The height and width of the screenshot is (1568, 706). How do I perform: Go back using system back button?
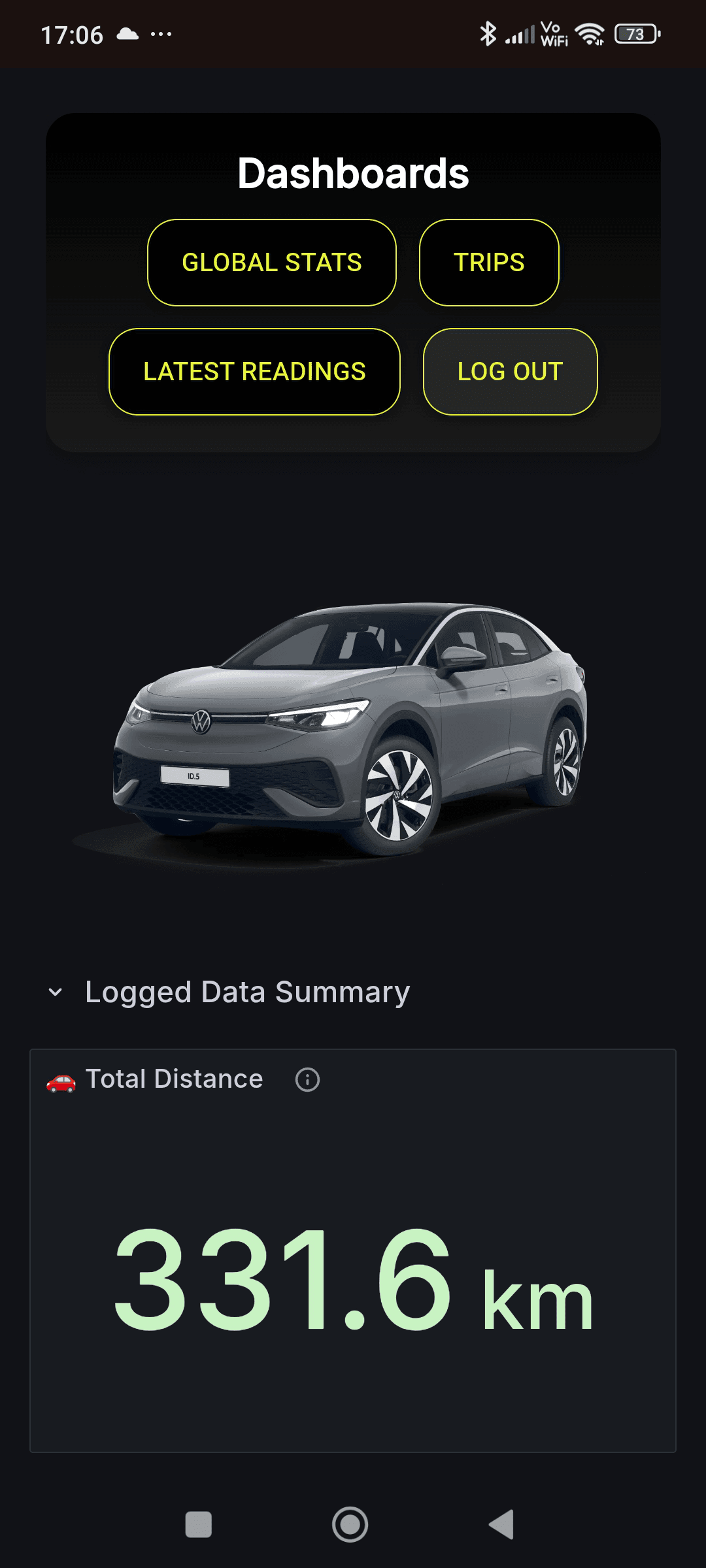point(501,1525)
